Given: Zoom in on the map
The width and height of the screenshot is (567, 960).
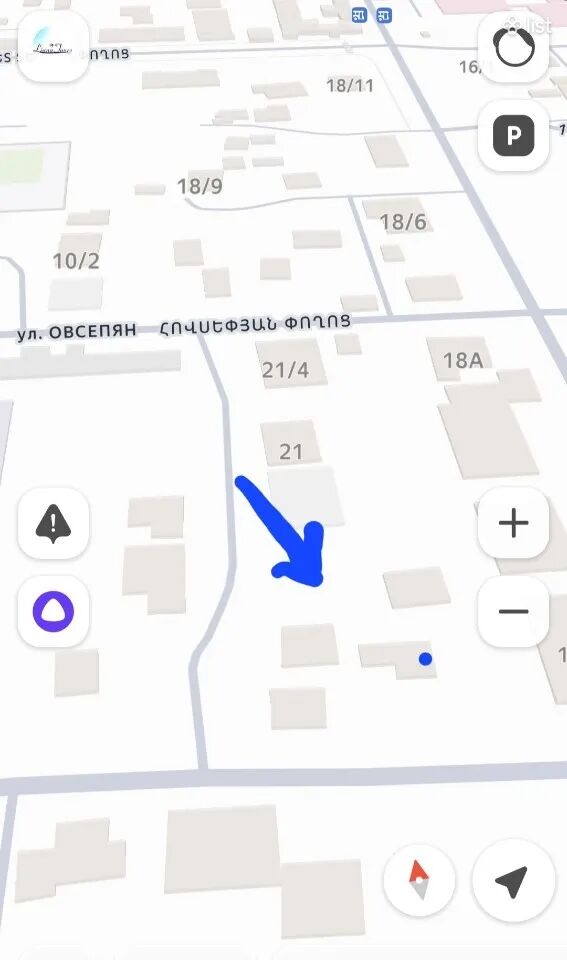Looking at the screenshot, I should pyautogui.click(x=513, y=523).
